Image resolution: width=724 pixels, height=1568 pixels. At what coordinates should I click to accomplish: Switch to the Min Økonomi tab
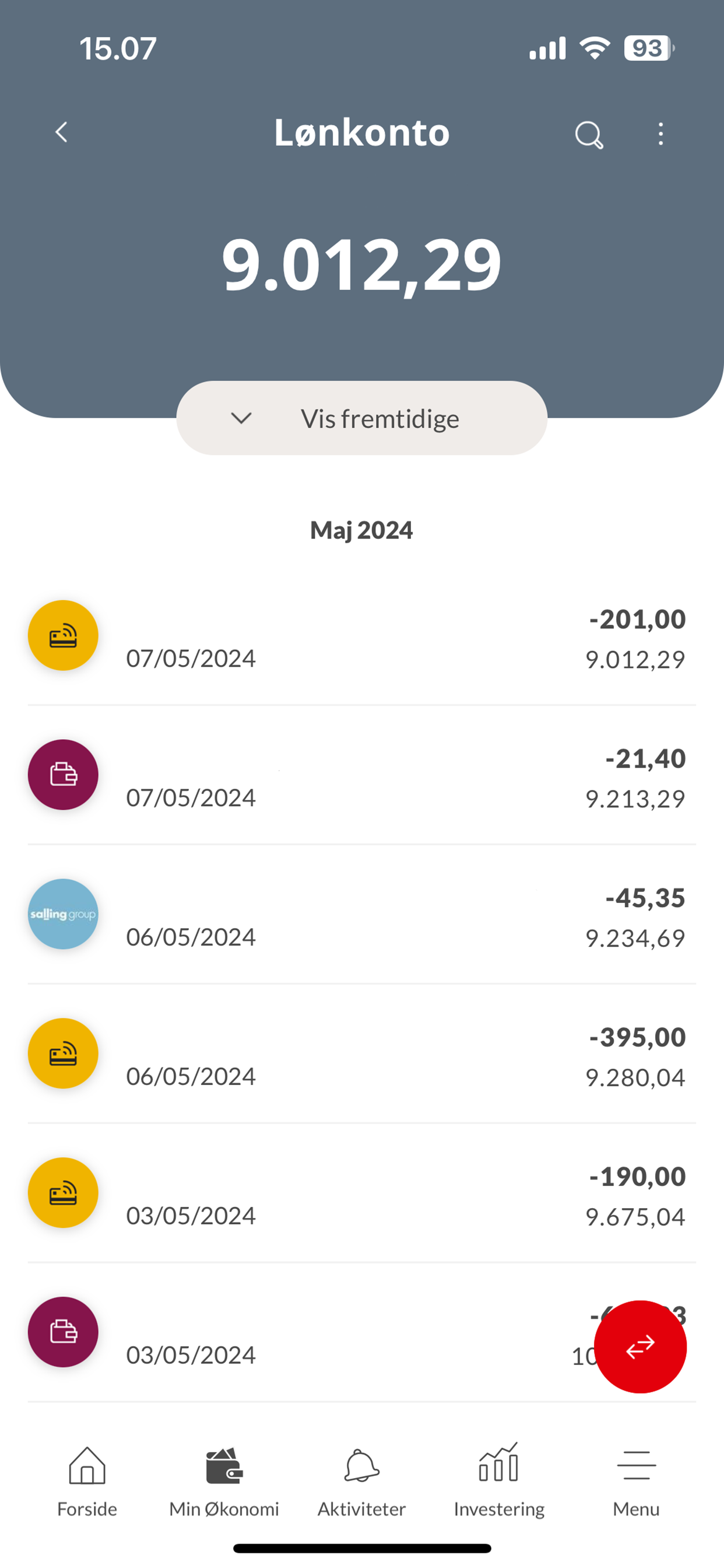(224, 1482)
